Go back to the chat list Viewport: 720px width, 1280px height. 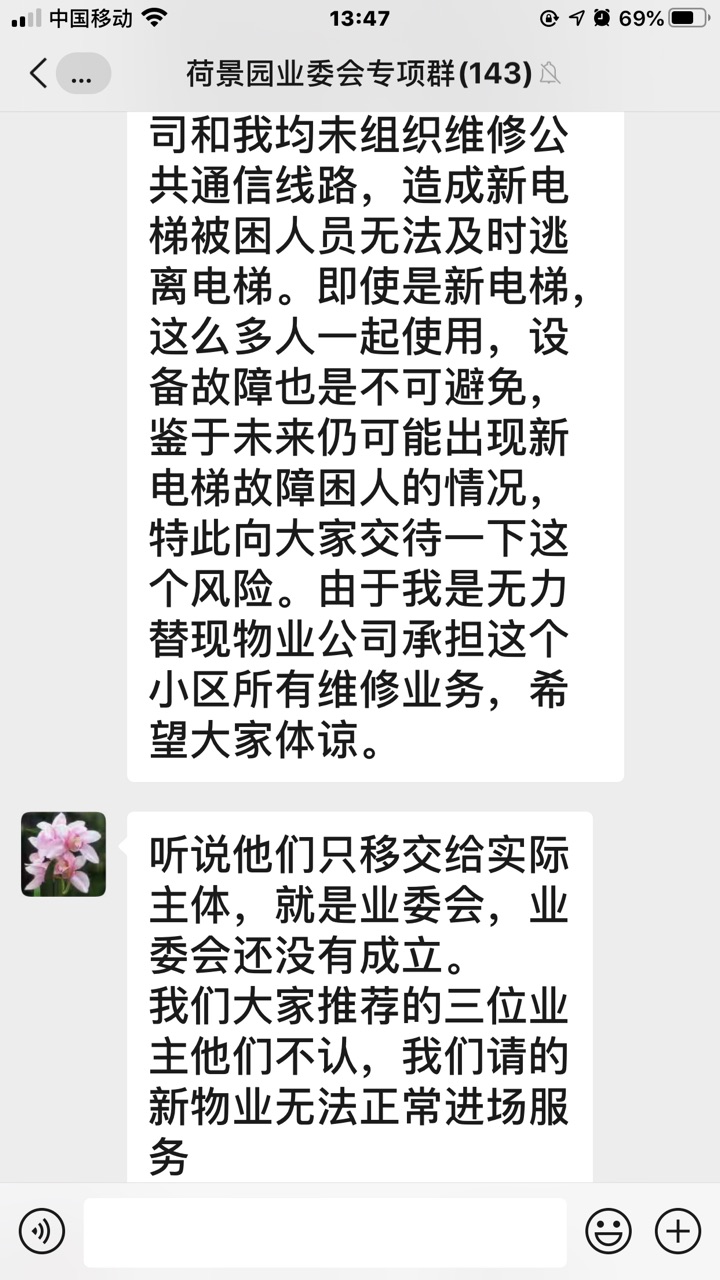(x=40, y=73)
